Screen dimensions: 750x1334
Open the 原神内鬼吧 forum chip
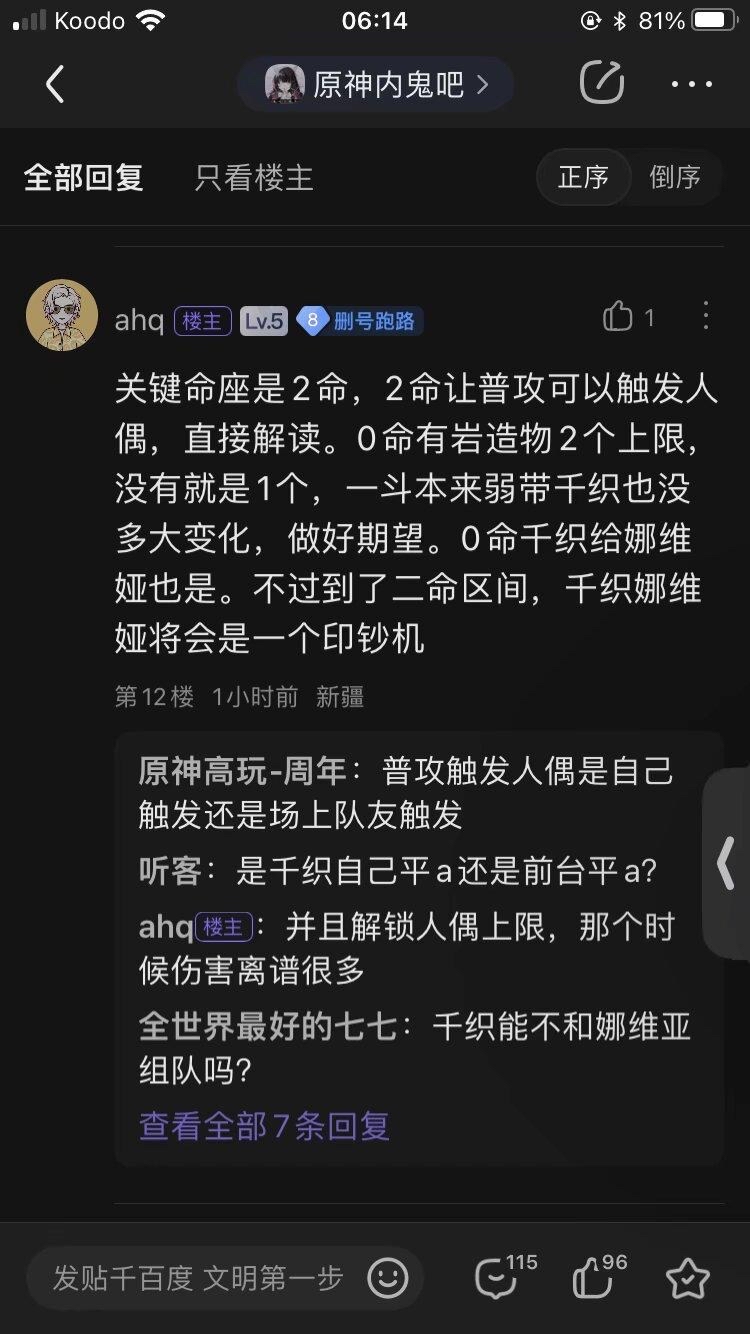[x=376, y=85]
